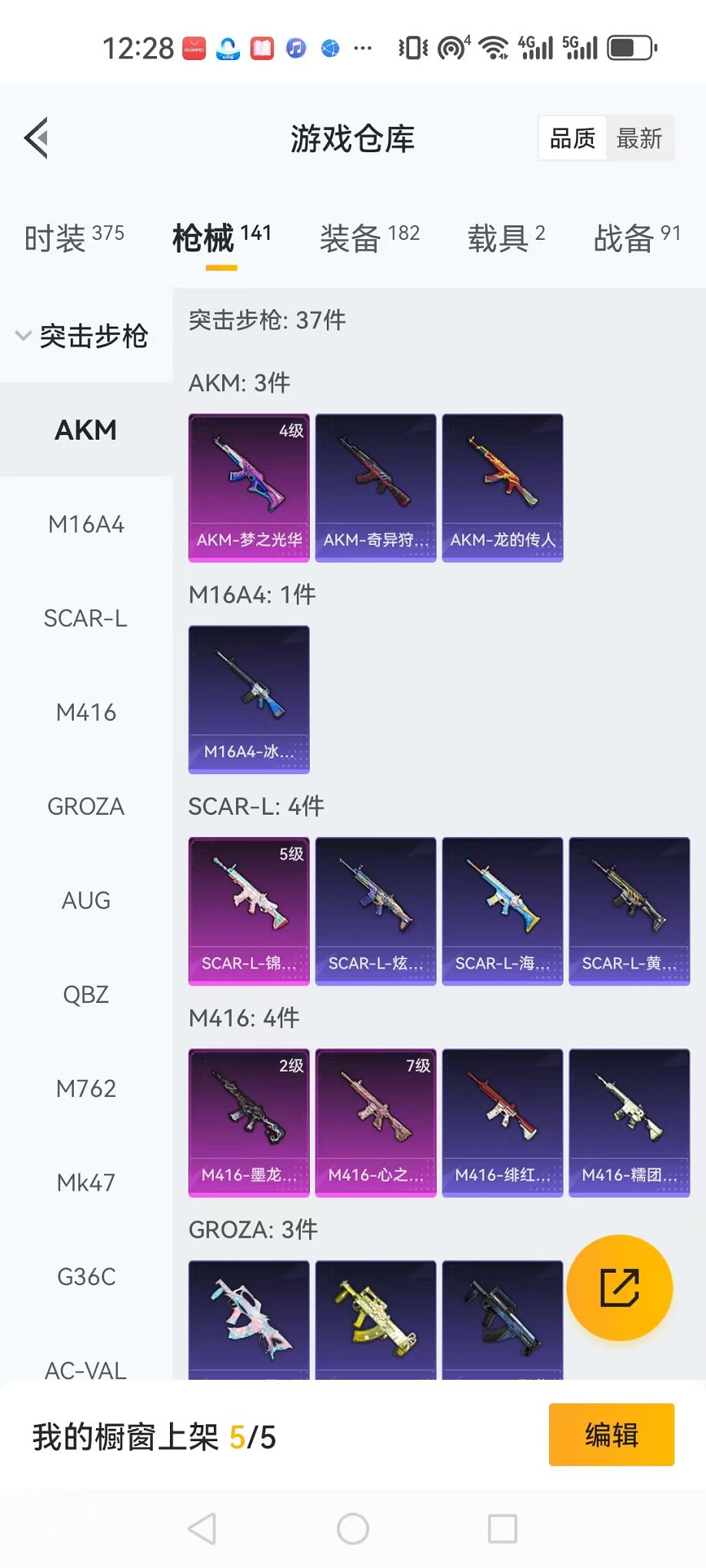Switch to the 载具 tab
The image size is (706, 1568).
tap(505, 238)
